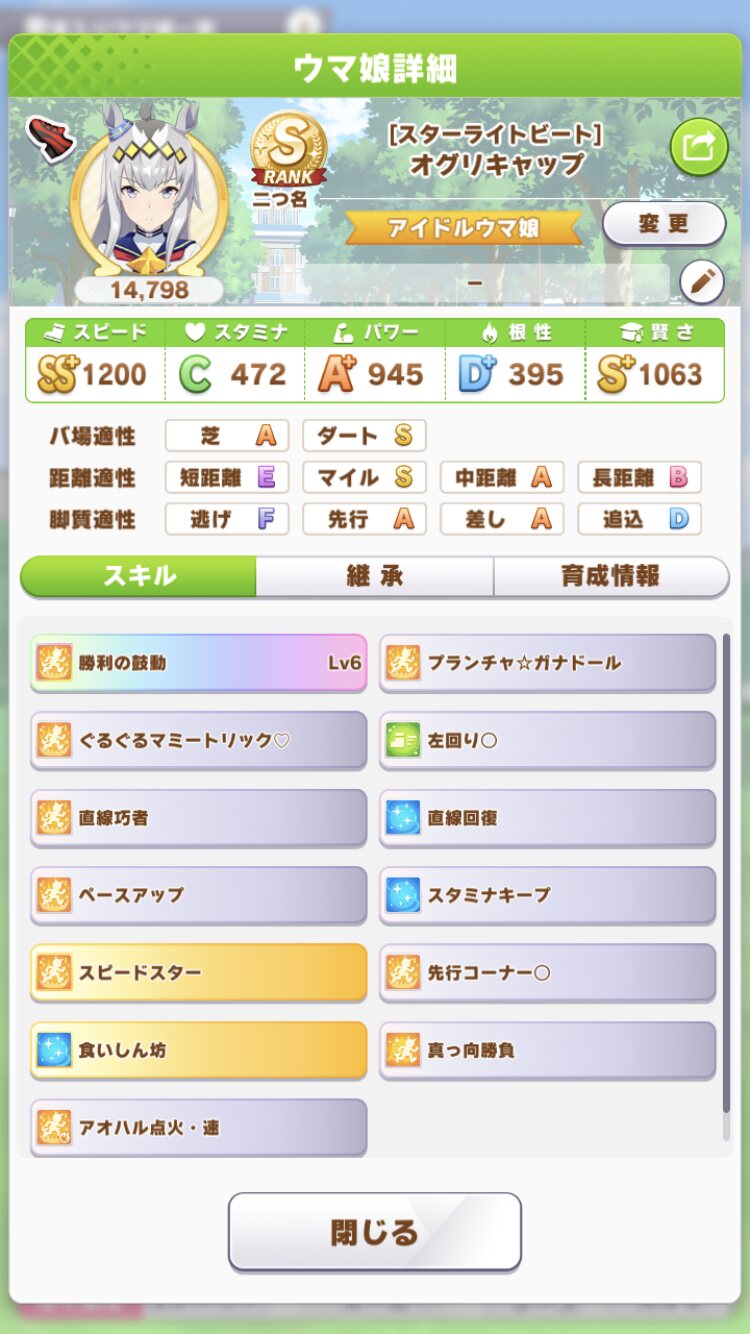
Task: Open the ブランチャ☆ガナドール skill details
Action: click(547, 662)
